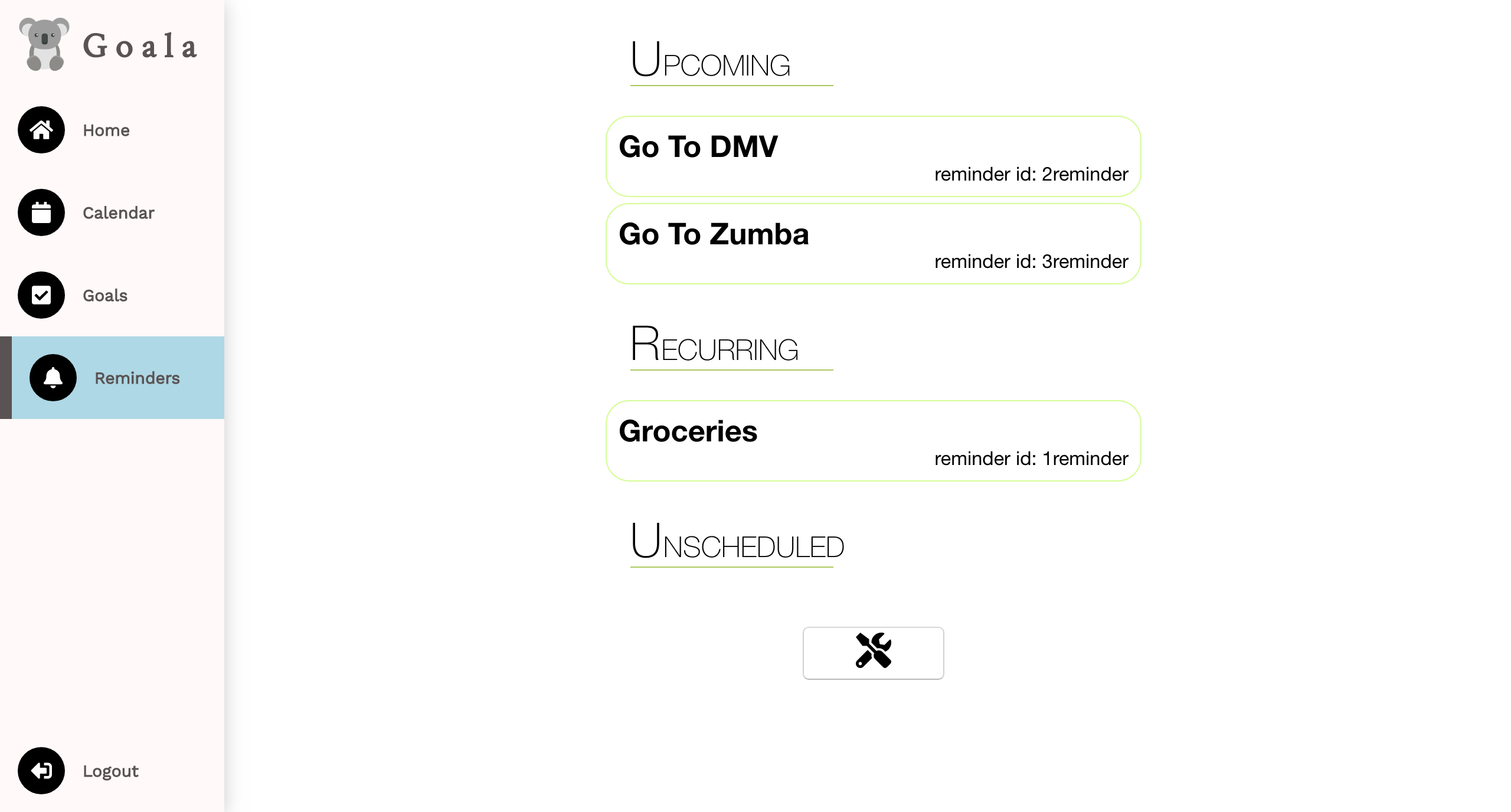Tap the tools wrench button
The height and width of the screenshot is (812, 1511).
(872, 653)
